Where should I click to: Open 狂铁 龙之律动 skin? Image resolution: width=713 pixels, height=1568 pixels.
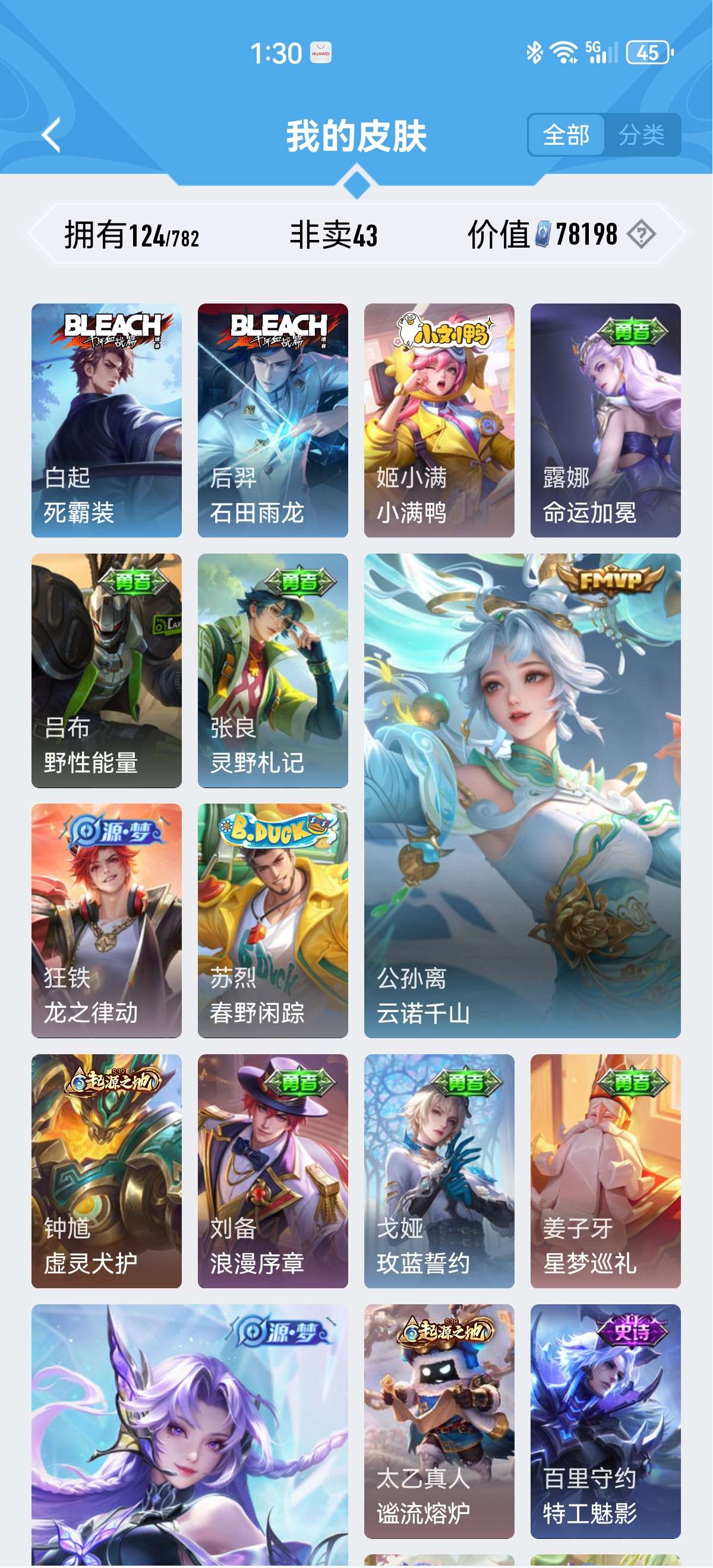[106, 921]
